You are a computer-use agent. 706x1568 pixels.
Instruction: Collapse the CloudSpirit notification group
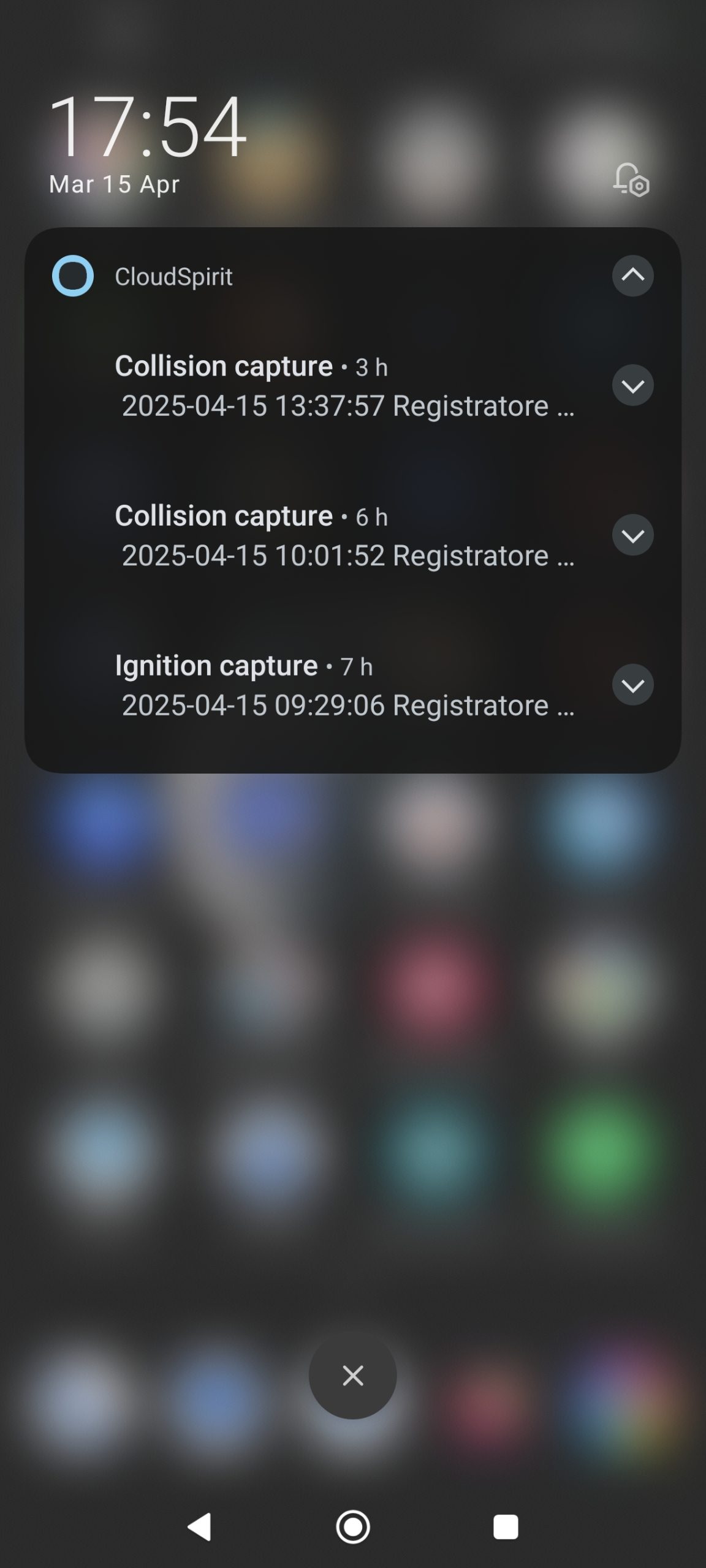pyautogui.click(x=632, y=276)
